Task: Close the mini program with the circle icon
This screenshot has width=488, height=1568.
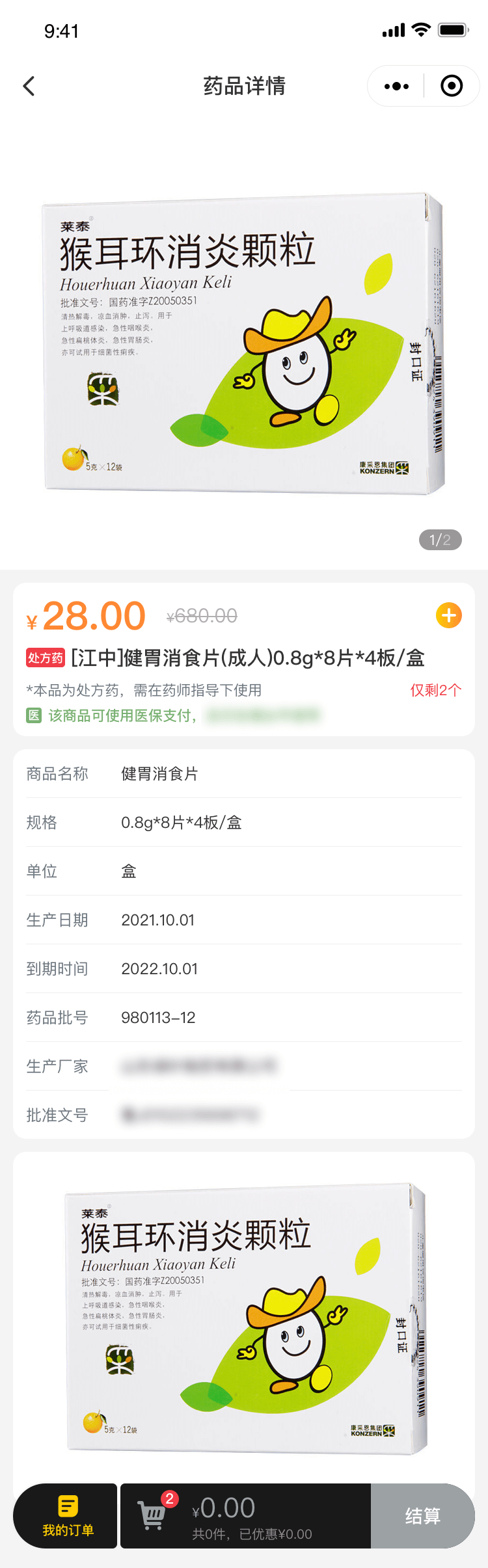Action: (452, 86)
